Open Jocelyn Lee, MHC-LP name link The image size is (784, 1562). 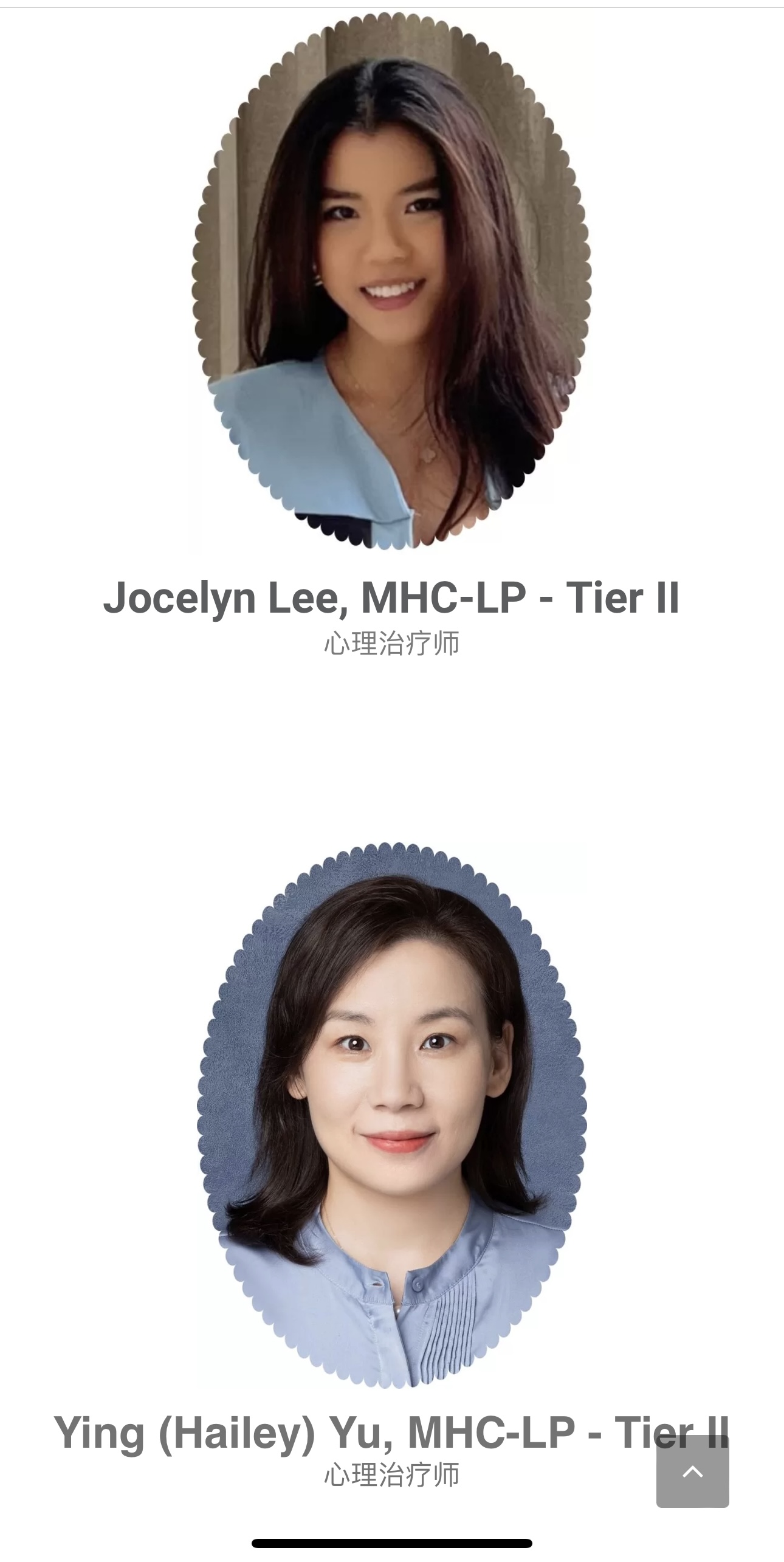click(x=391, y=598)
